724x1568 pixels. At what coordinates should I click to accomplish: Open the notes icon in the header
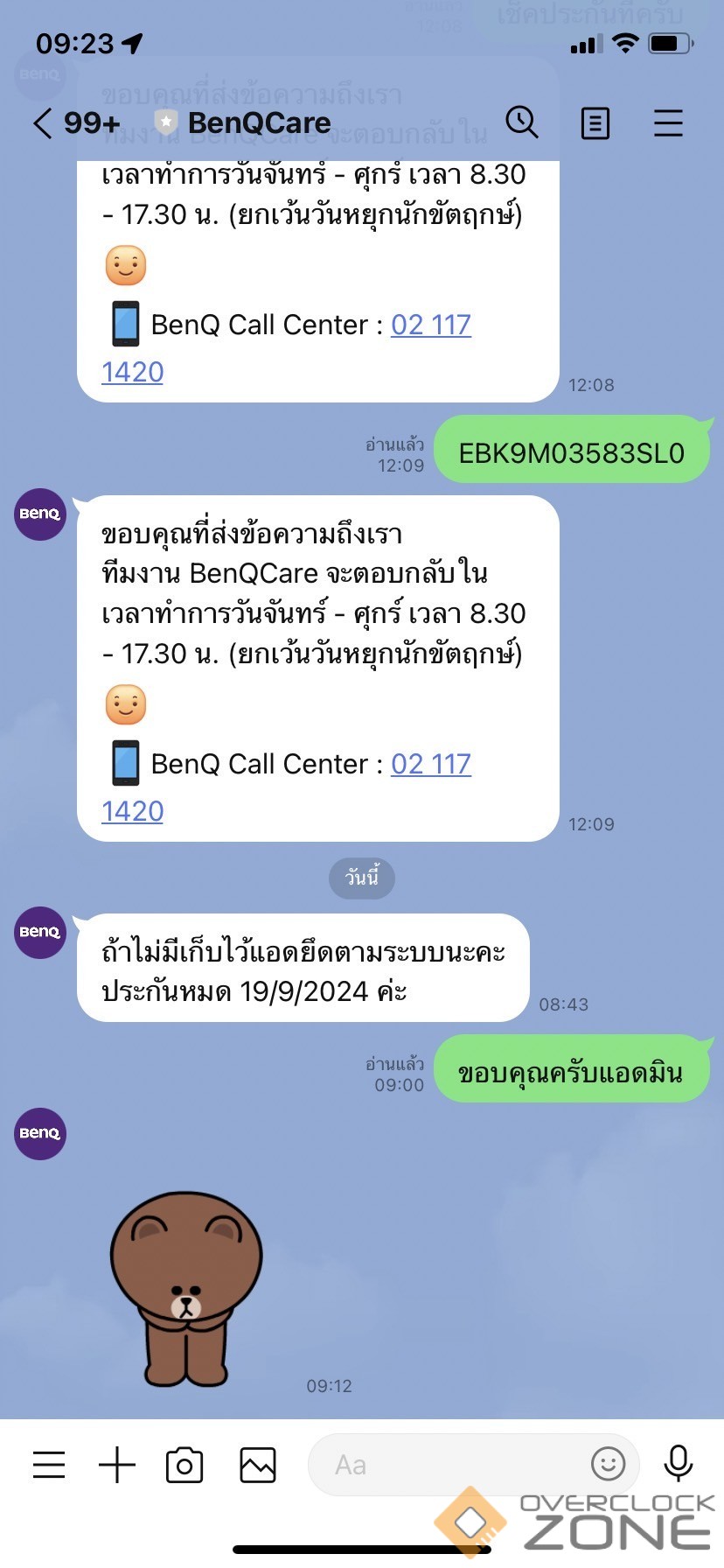pos(595,123)
